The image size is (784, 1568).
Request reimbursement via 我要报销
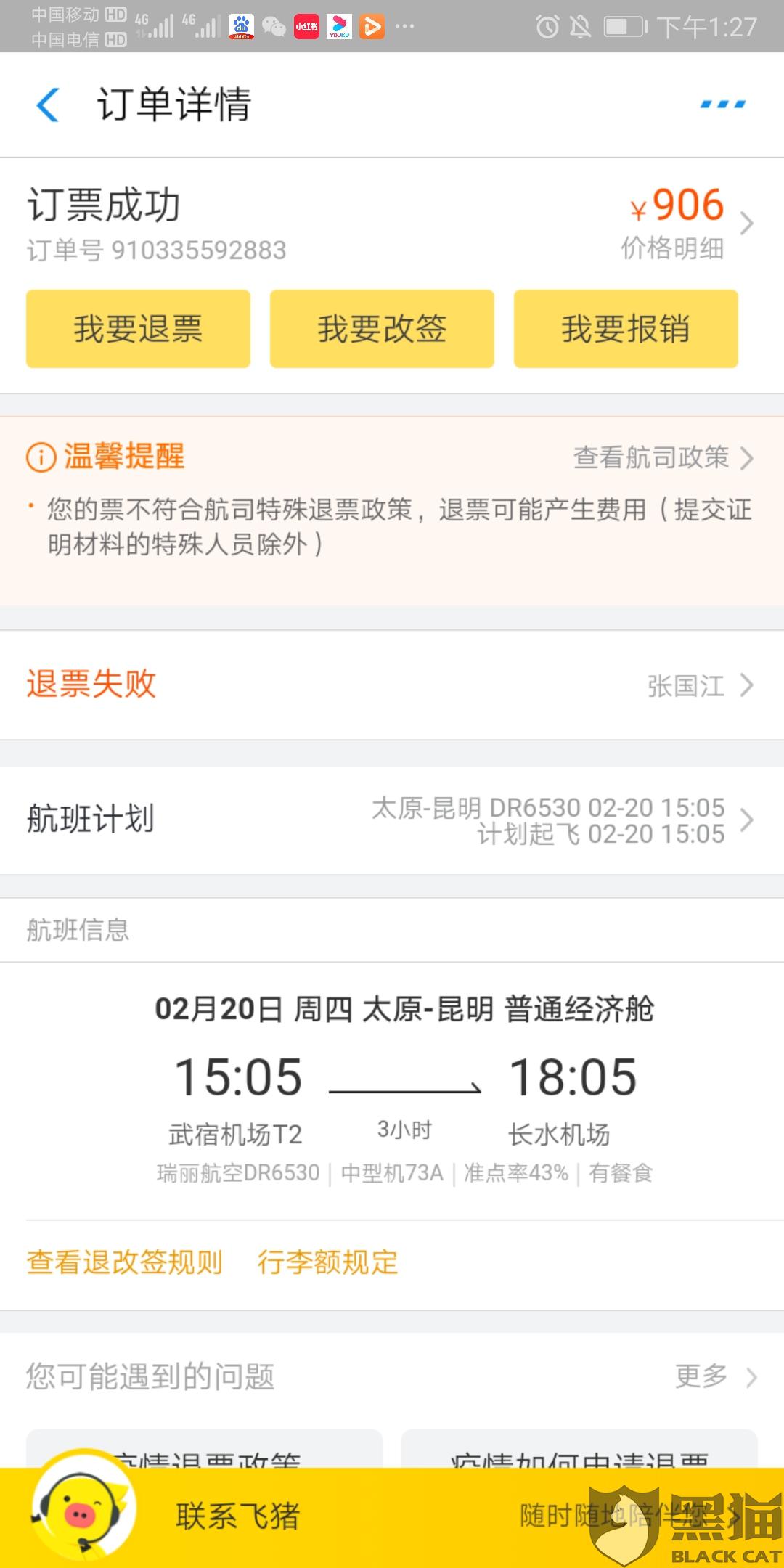click(x=626, y=329)
